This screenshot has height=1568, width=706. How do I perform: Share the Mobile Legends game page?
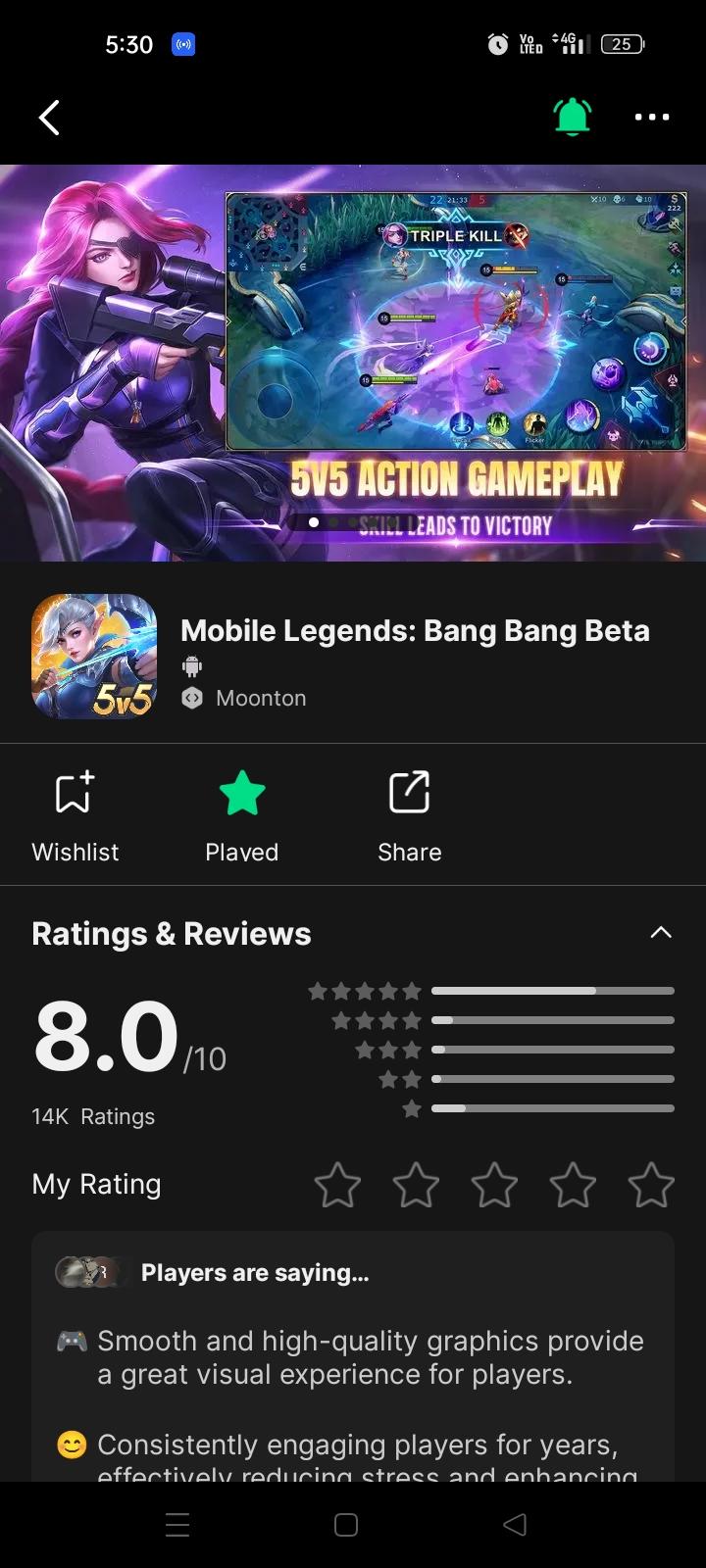click(409, 813)
